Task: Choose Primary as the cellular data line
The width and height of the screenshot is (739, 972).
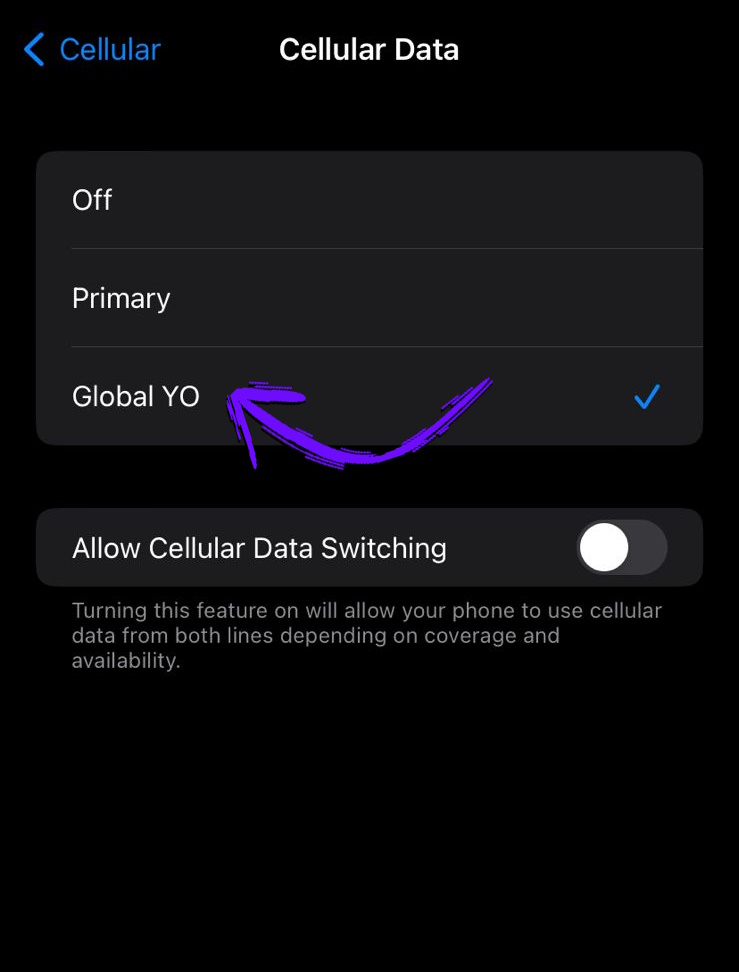Action: click(x=369, y=297)
